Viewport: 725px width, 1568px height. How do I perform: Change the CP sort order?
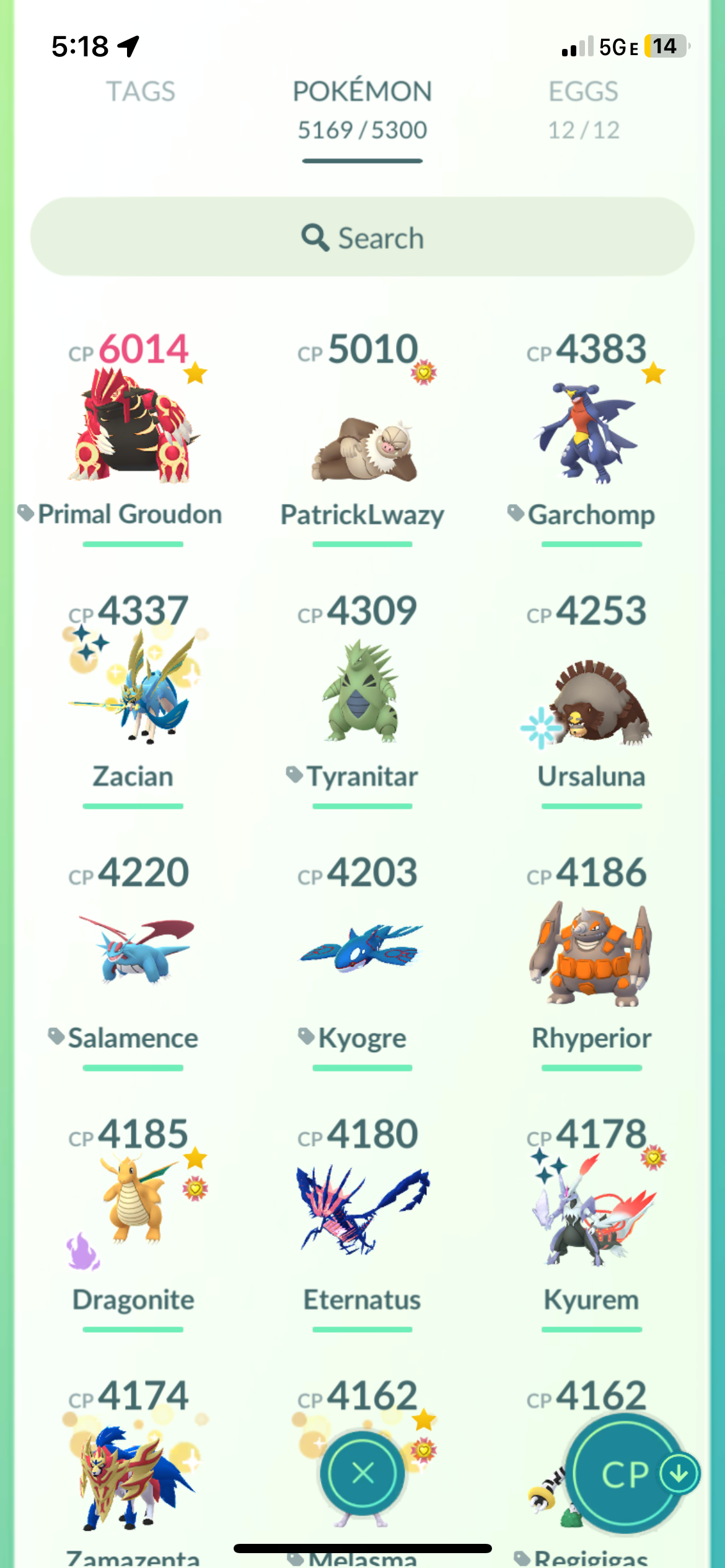[626, 1474]
